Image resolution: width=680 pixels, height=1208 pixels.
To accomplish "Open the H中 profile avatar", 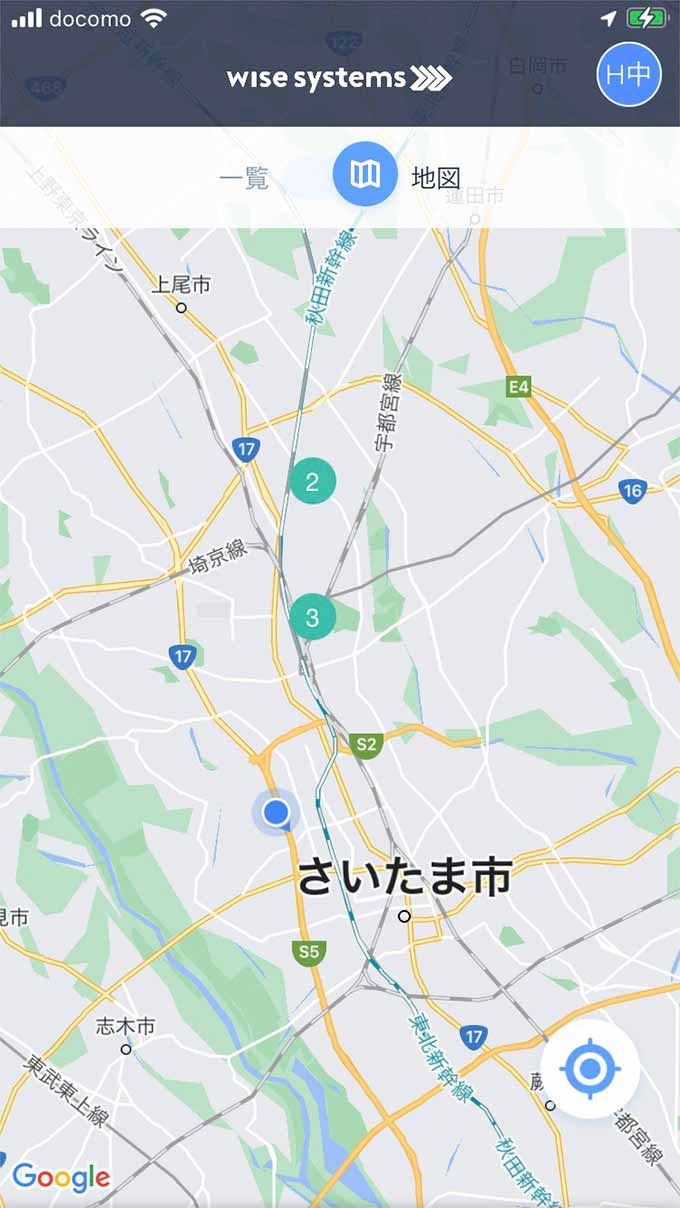I will coord(629,75).
